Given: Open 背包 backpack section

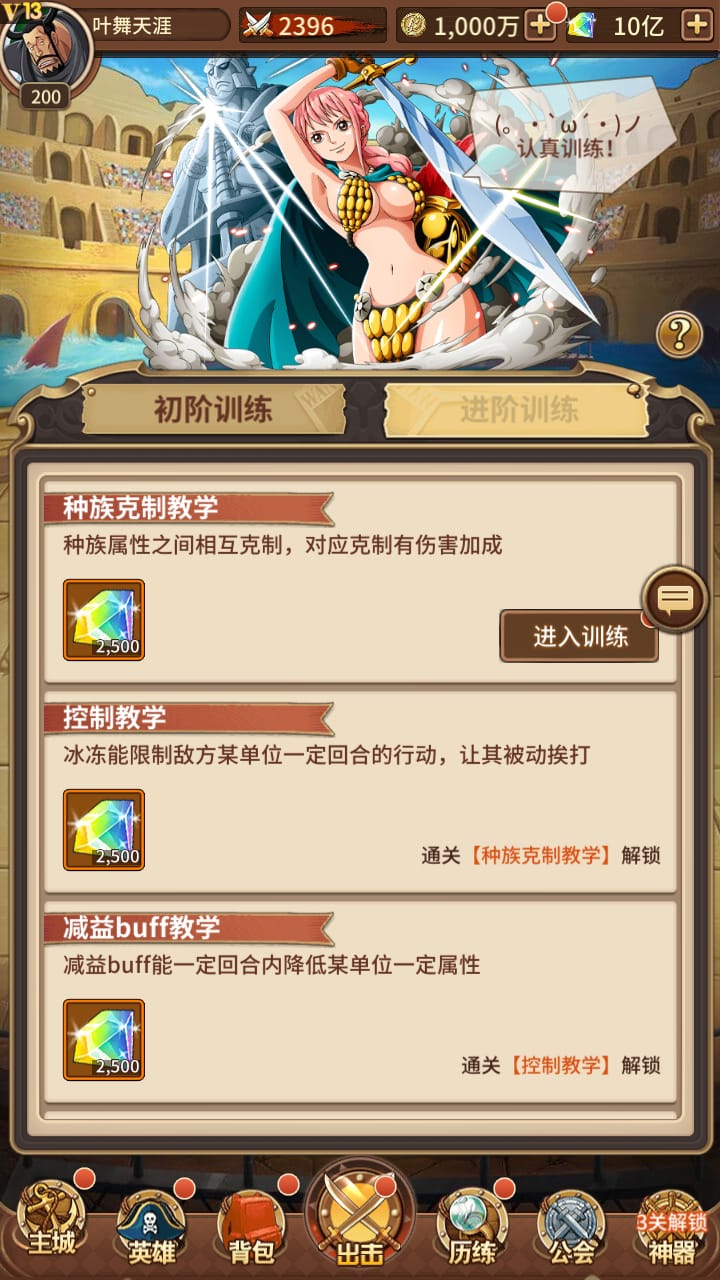Looking at the screenshot, I should pos(252,1225).
